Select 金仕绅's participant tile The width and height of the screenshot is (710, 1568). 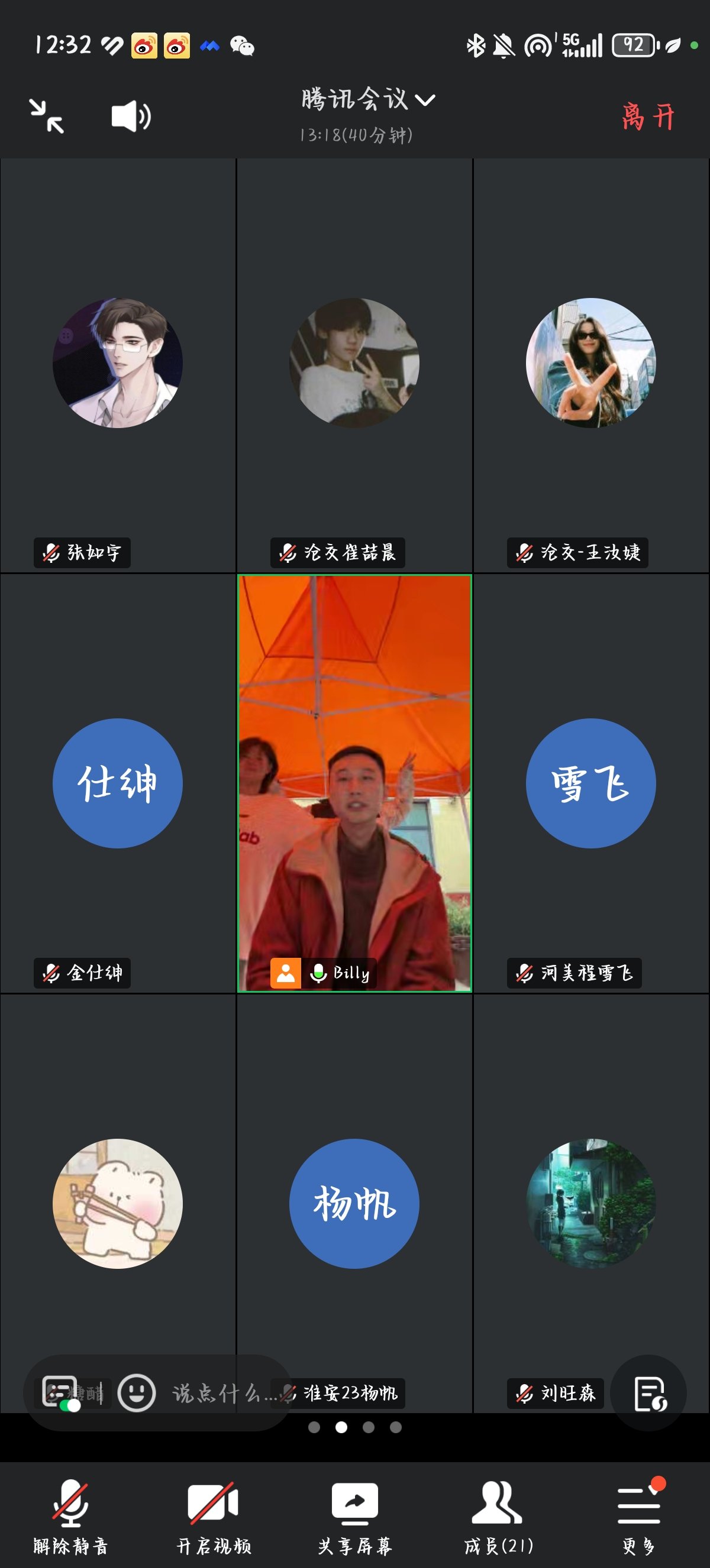pyautogui.click(x=118, y=782)
